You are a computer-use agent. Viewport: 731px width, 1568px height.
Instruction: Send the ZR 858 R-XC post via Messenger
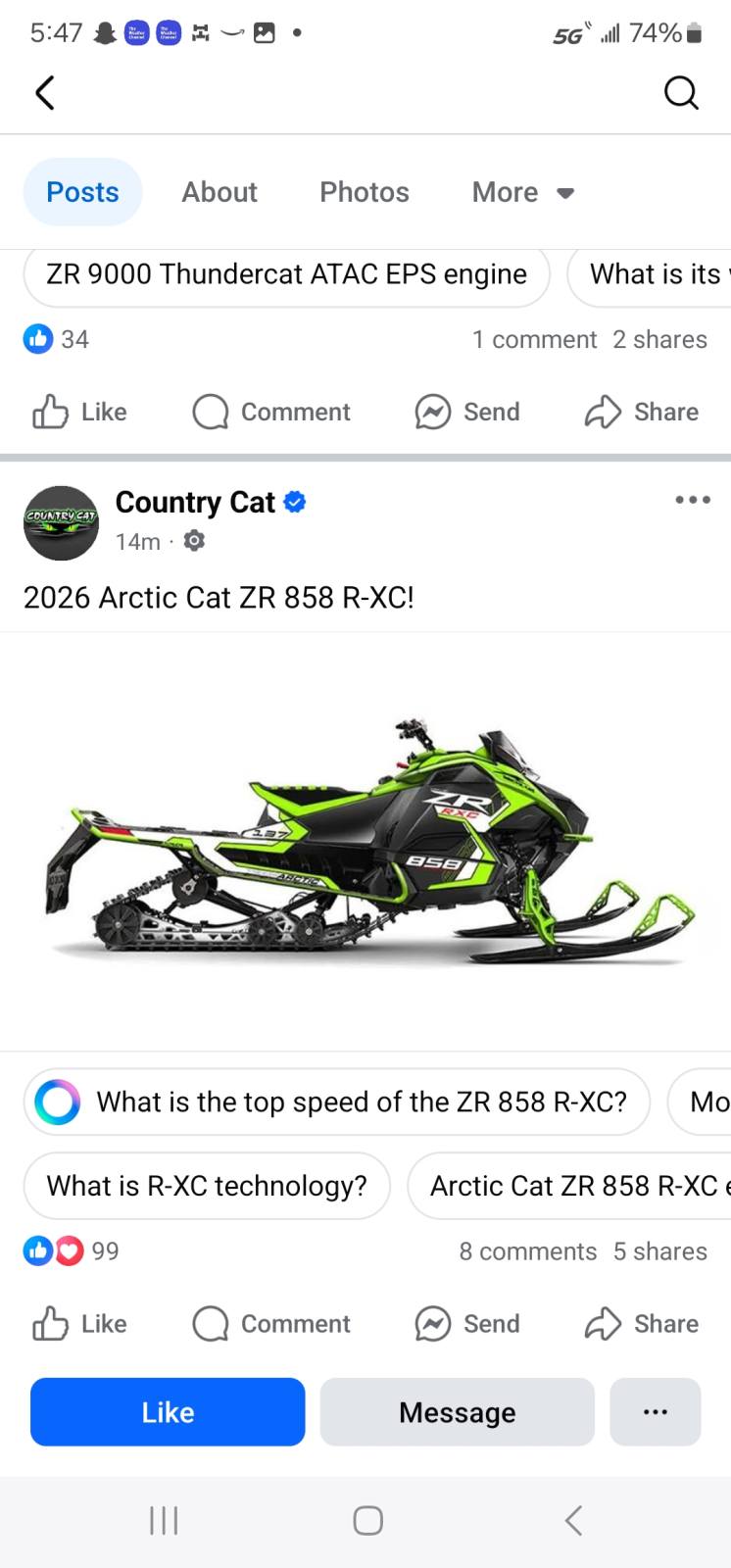(467, 1324)
